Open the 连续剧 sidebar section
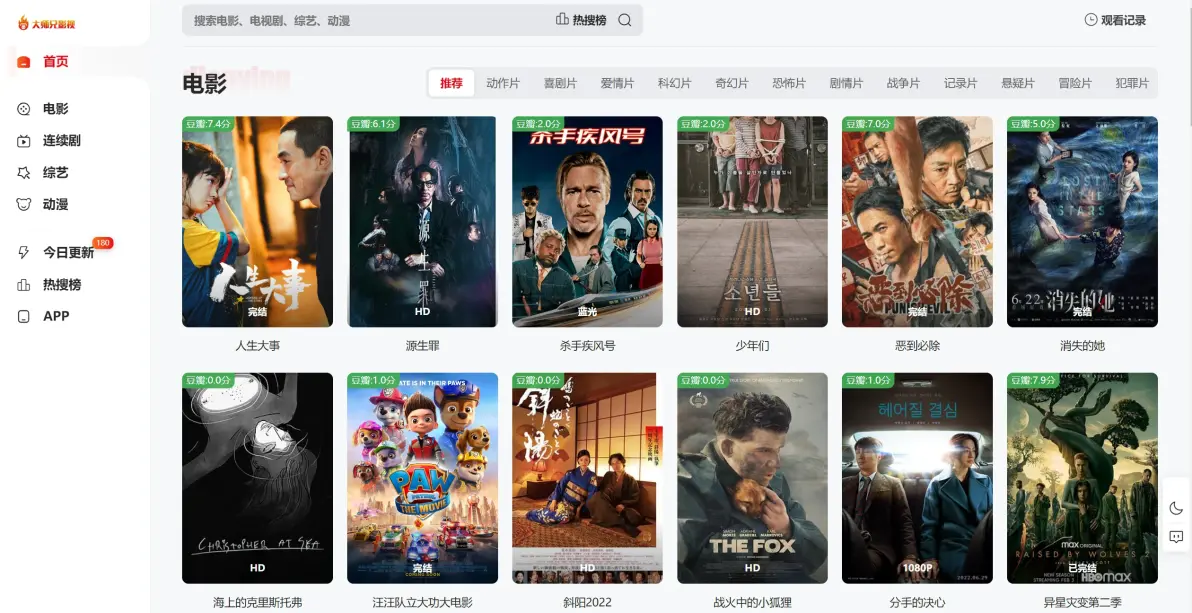Viewport: 1192px width, 613px height. coord(61,141)
